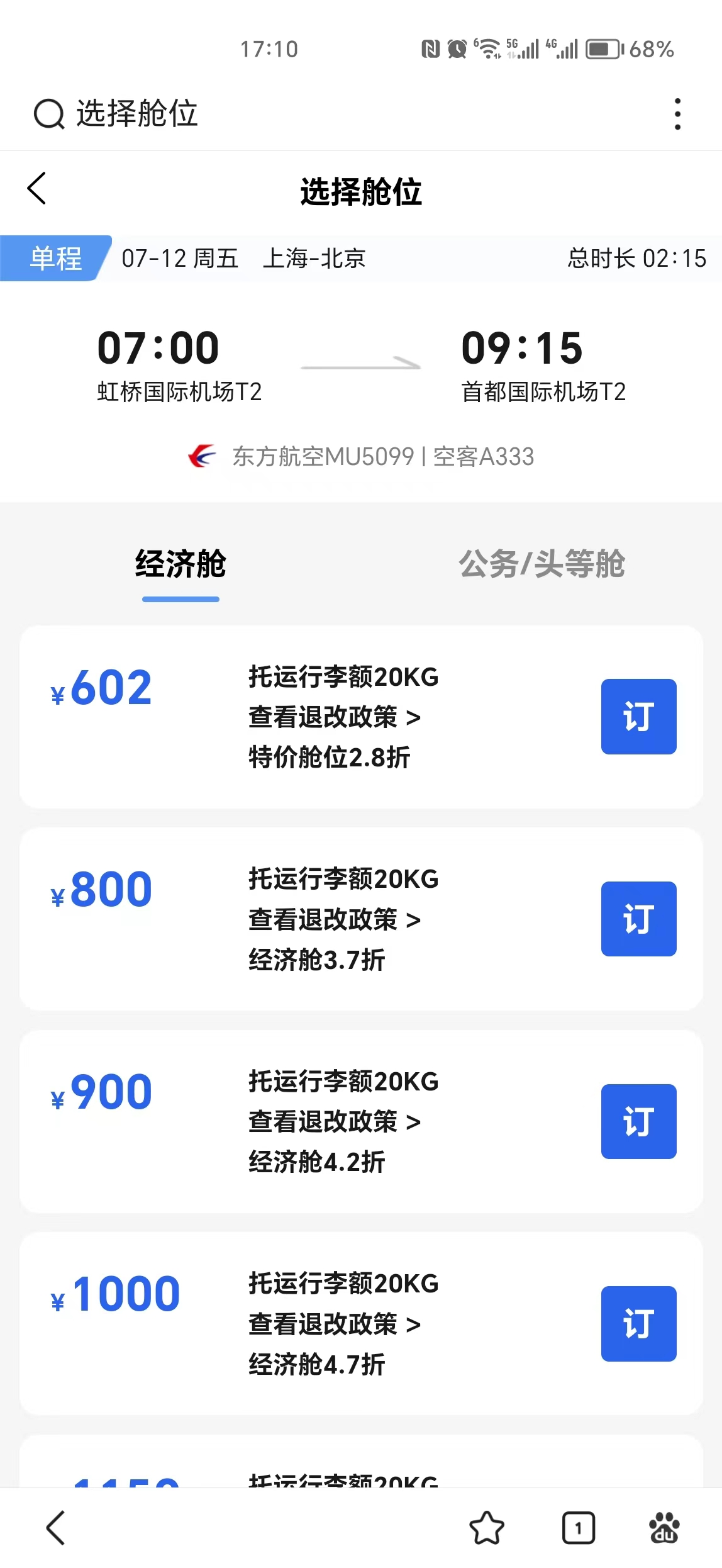Viewport: 722px width, 1568px height.
Task: Book the ¥800 economy fare
Action: point(638,919)
